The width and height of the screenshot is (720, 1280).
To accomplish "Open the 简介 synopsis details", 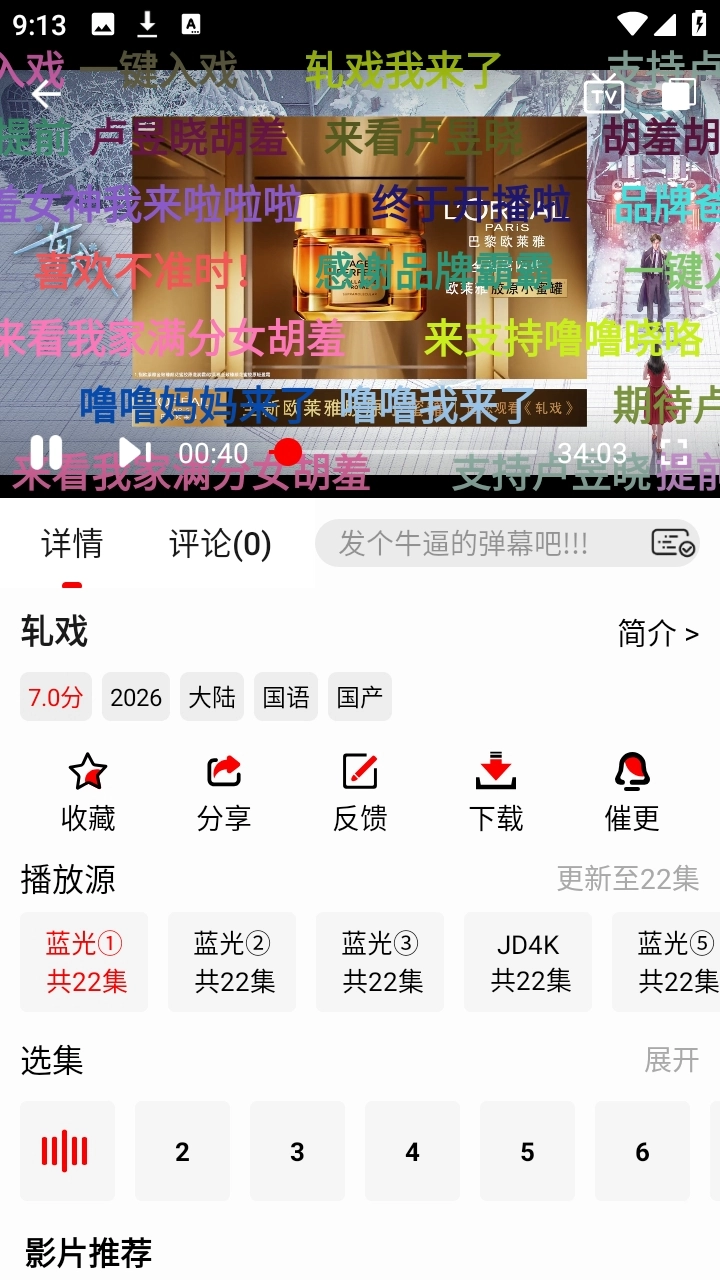I will tap(657, 634).
